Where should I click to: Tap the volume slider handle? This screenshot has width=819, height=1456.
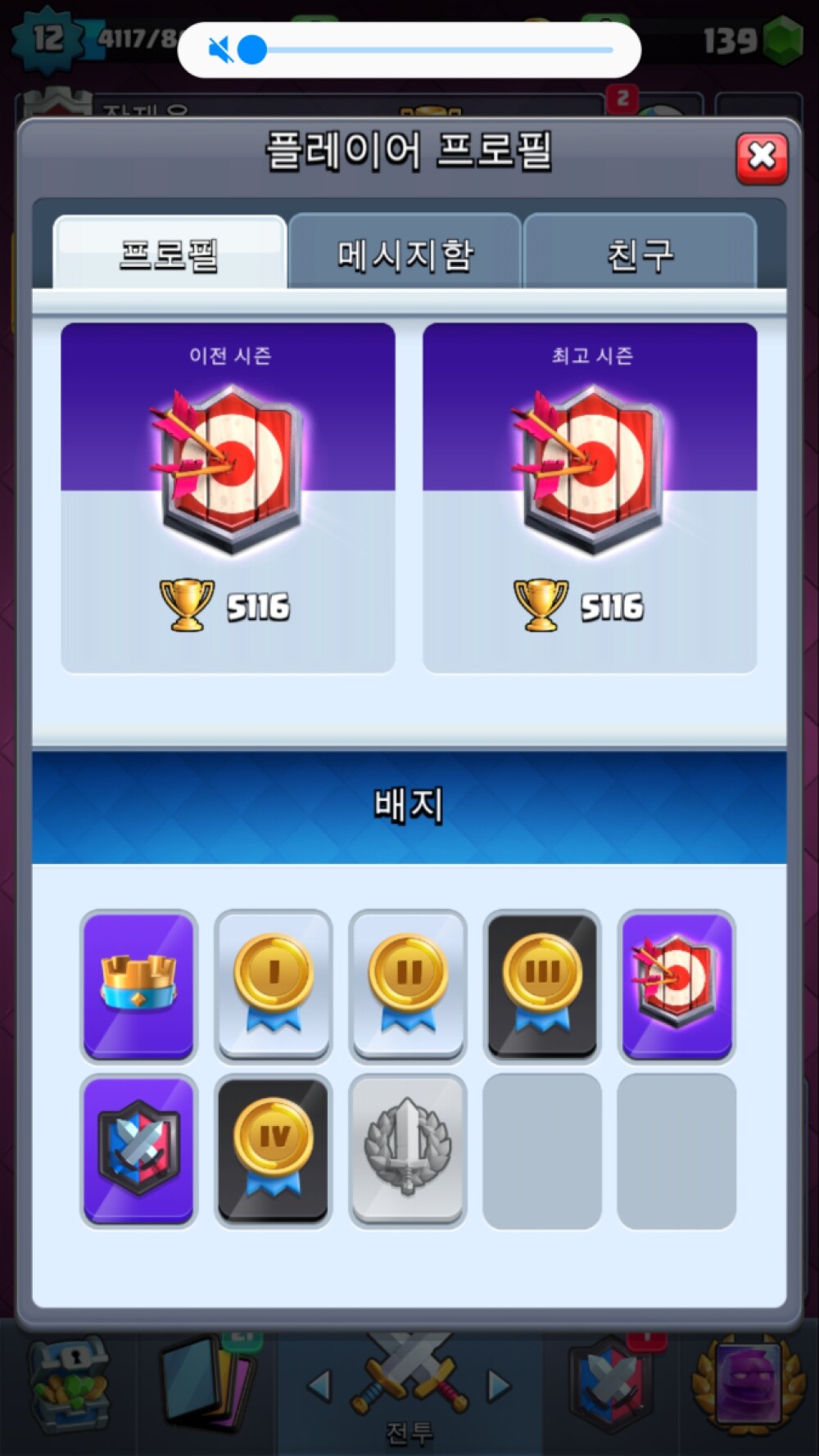click(252, 50)
